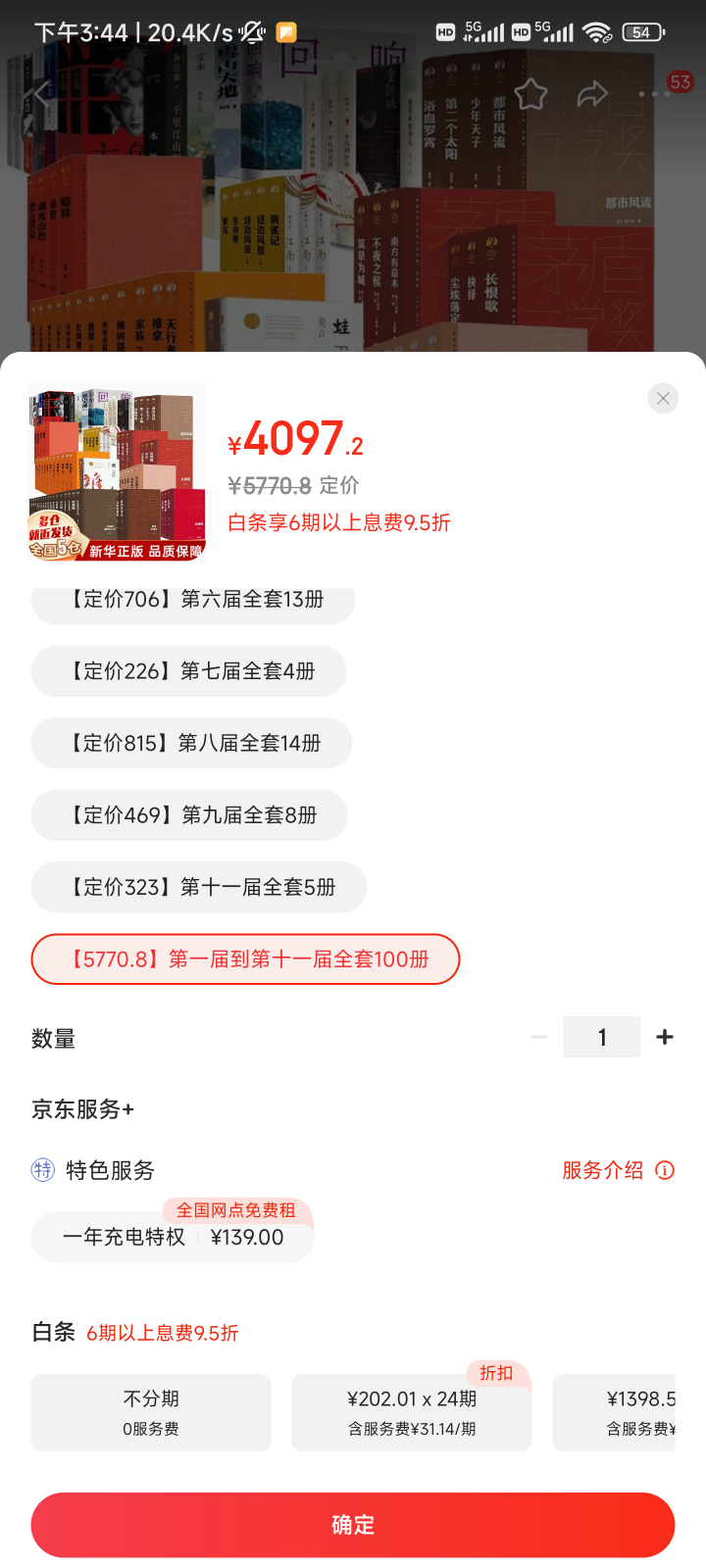Confirm selection with 确定 button

tap(353, 1525)
